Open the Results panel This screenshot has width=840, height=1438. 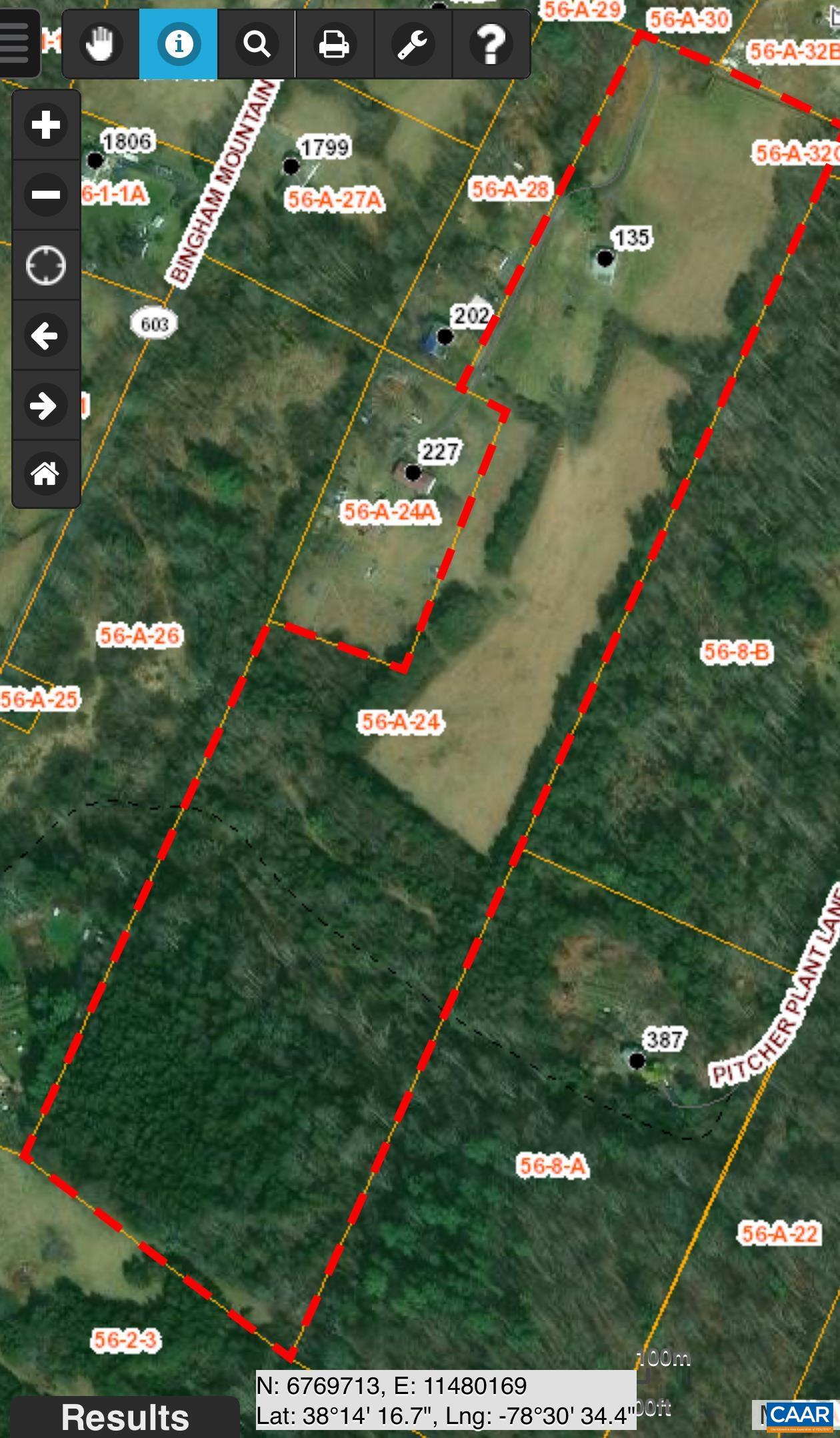coord(125,1417)
